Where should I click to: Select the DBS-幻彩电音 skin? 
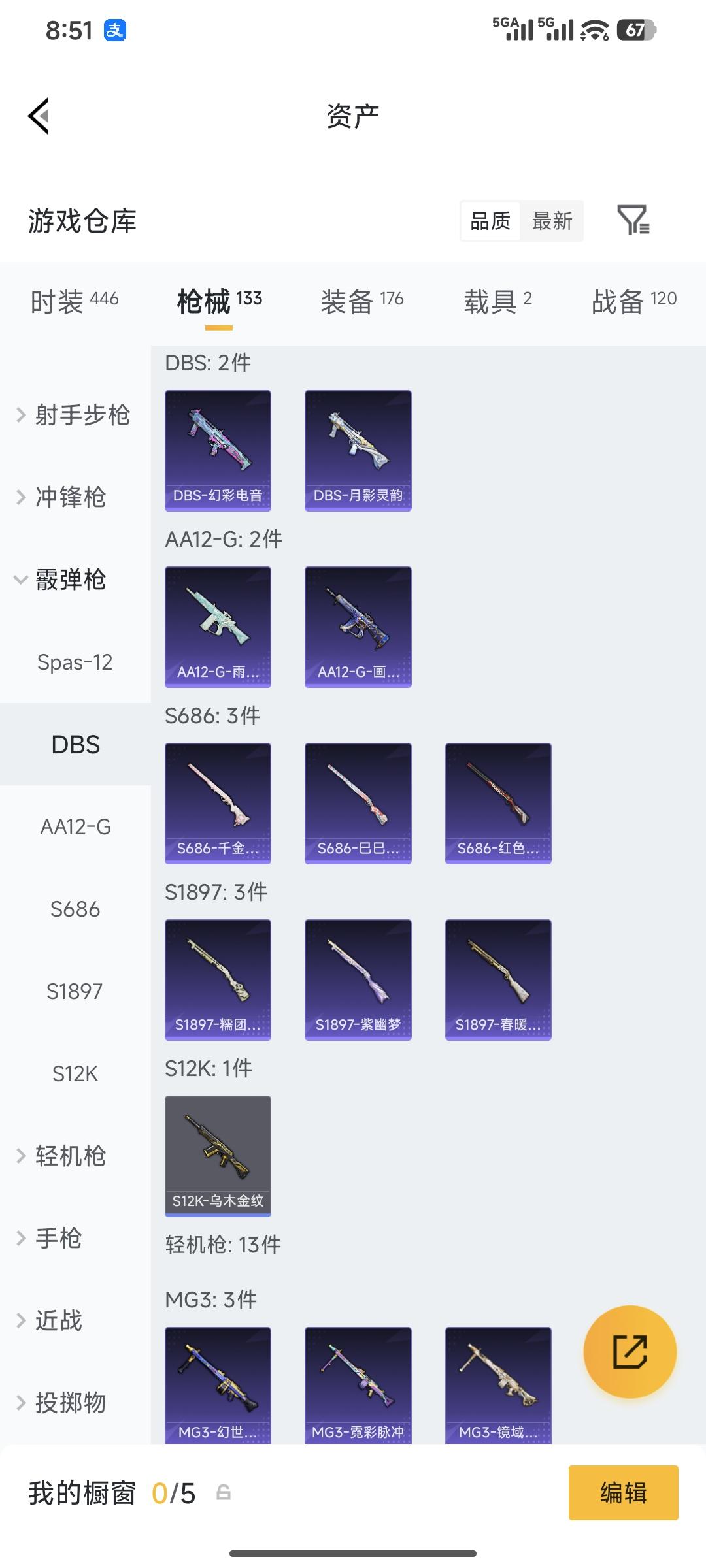[x=218, y=449]
